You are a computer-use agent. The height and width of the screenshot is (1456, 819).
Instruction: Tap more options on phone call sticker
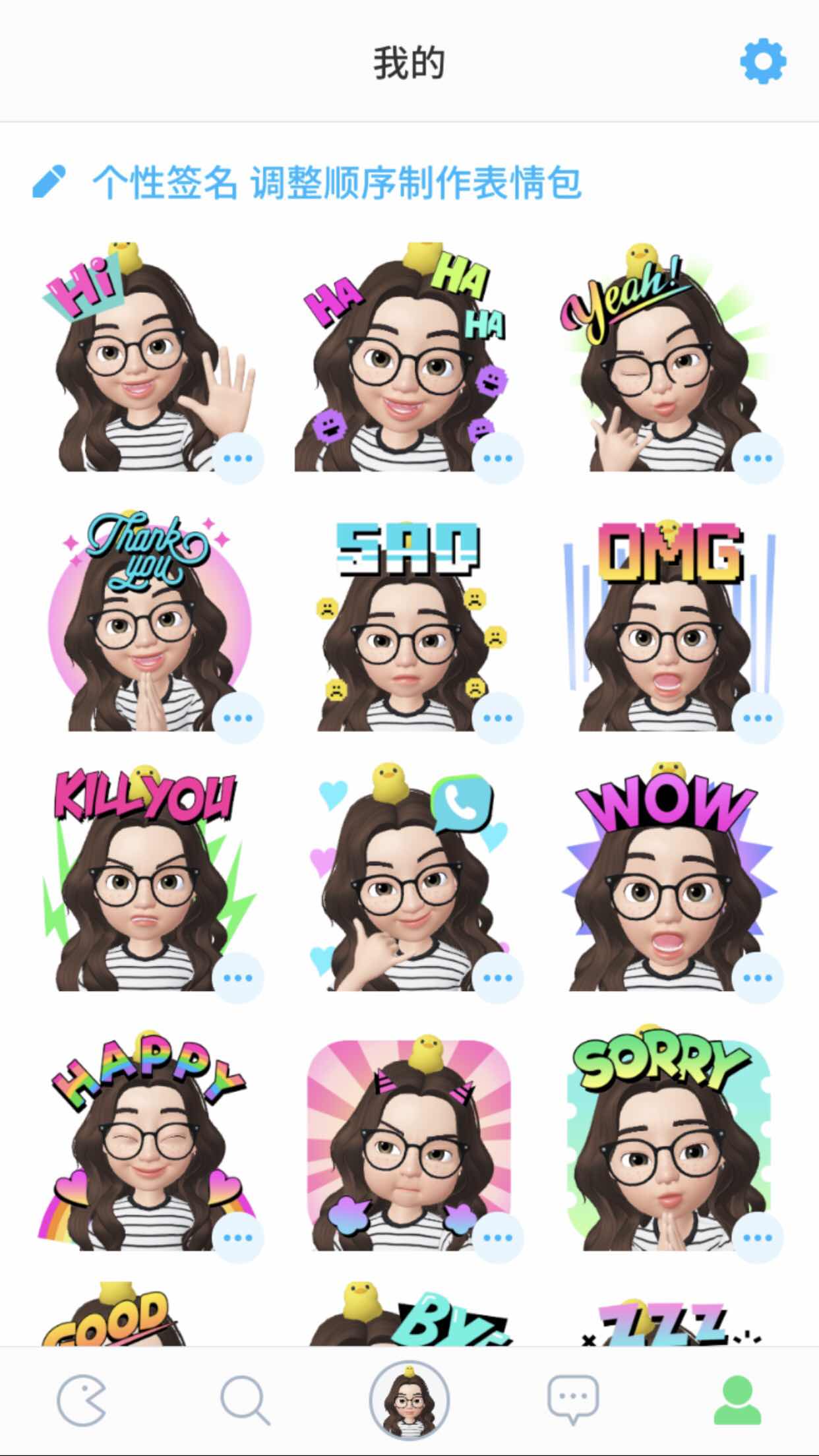click(498, 977)
